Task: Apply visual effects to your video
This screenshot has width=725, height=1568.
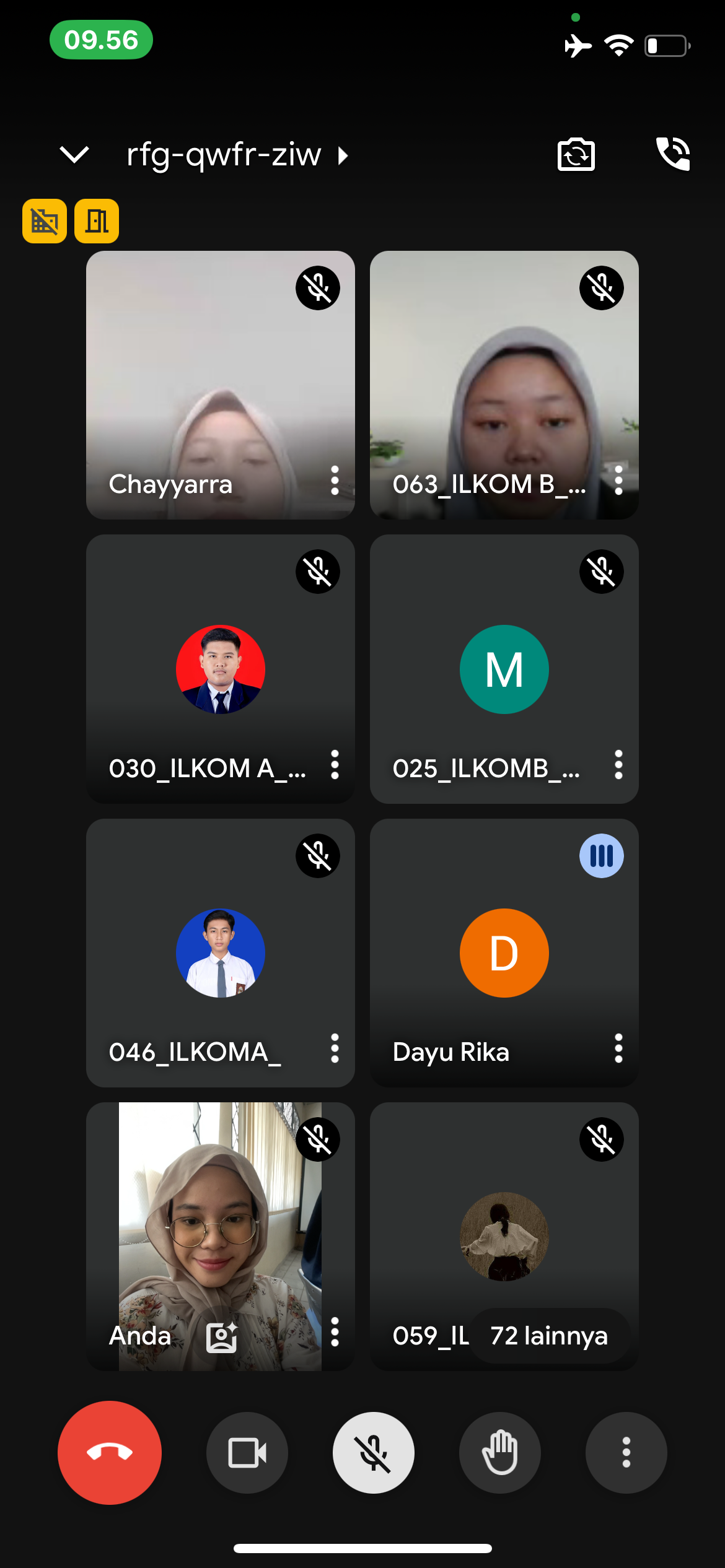Action: [x=222, y=1337]
